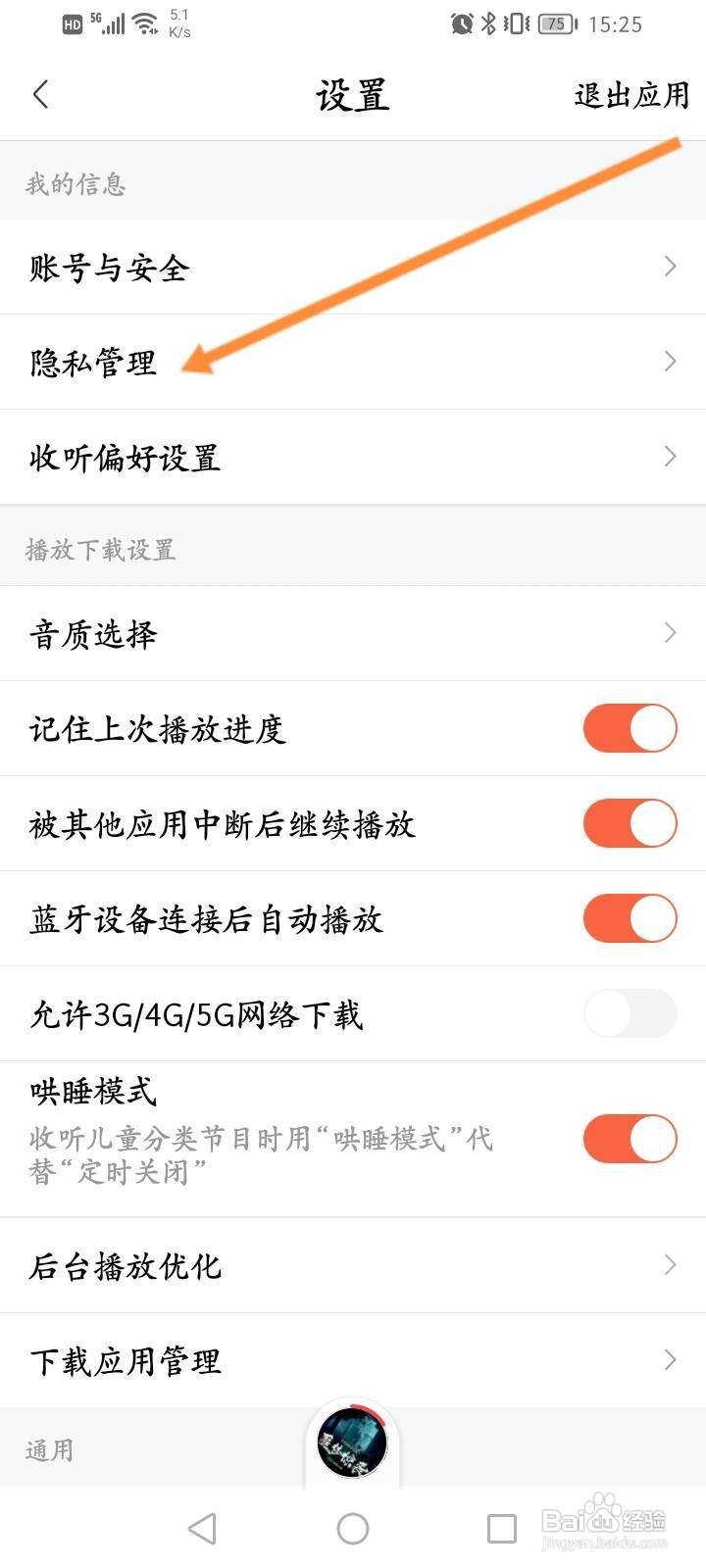The image size is (706, 1568).
Task: Tap the Wi-Fi status bar icon
Action: click(143, 22)
